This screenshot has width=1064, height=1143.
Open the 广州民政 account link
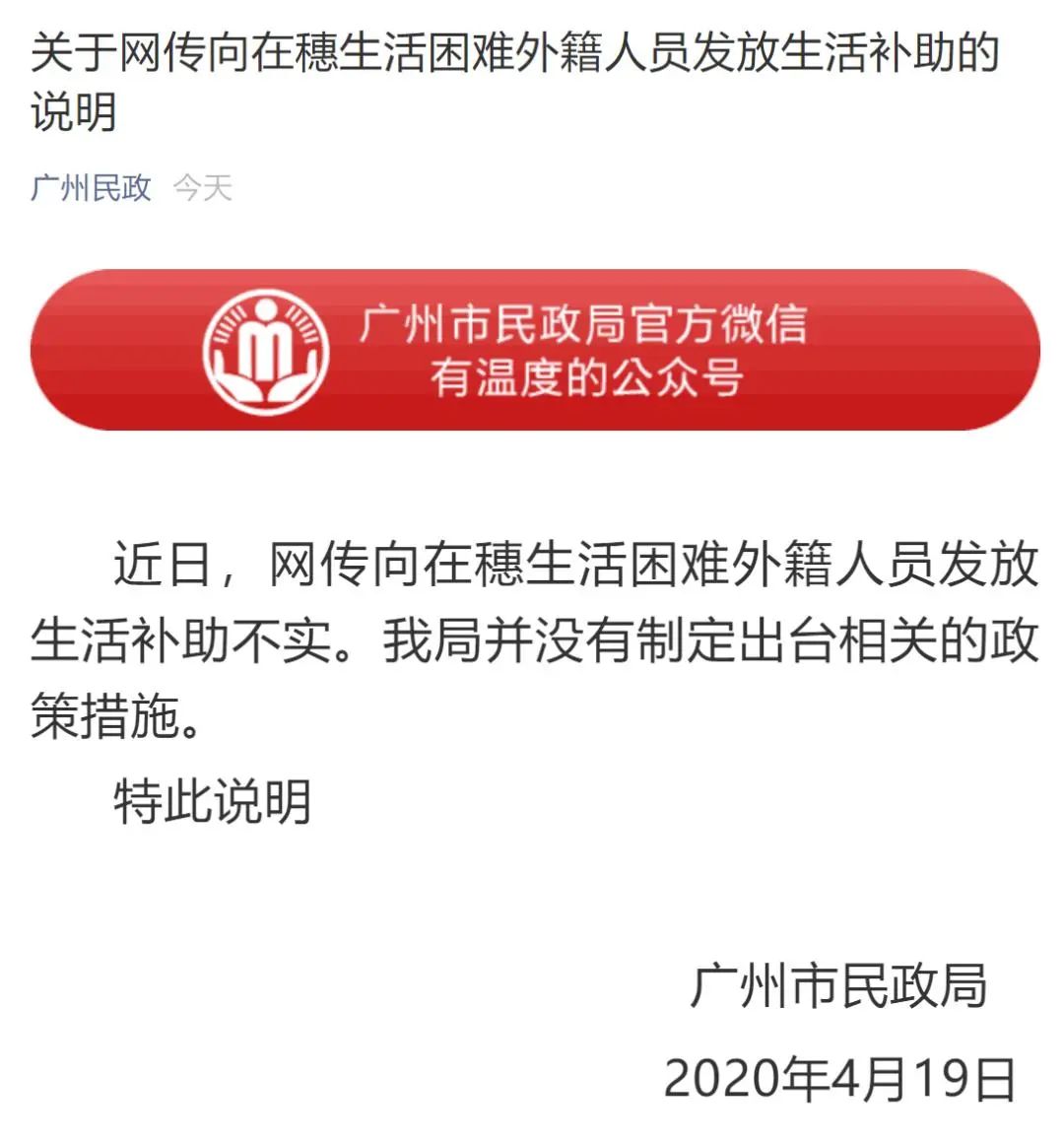[x=91, y=187]
